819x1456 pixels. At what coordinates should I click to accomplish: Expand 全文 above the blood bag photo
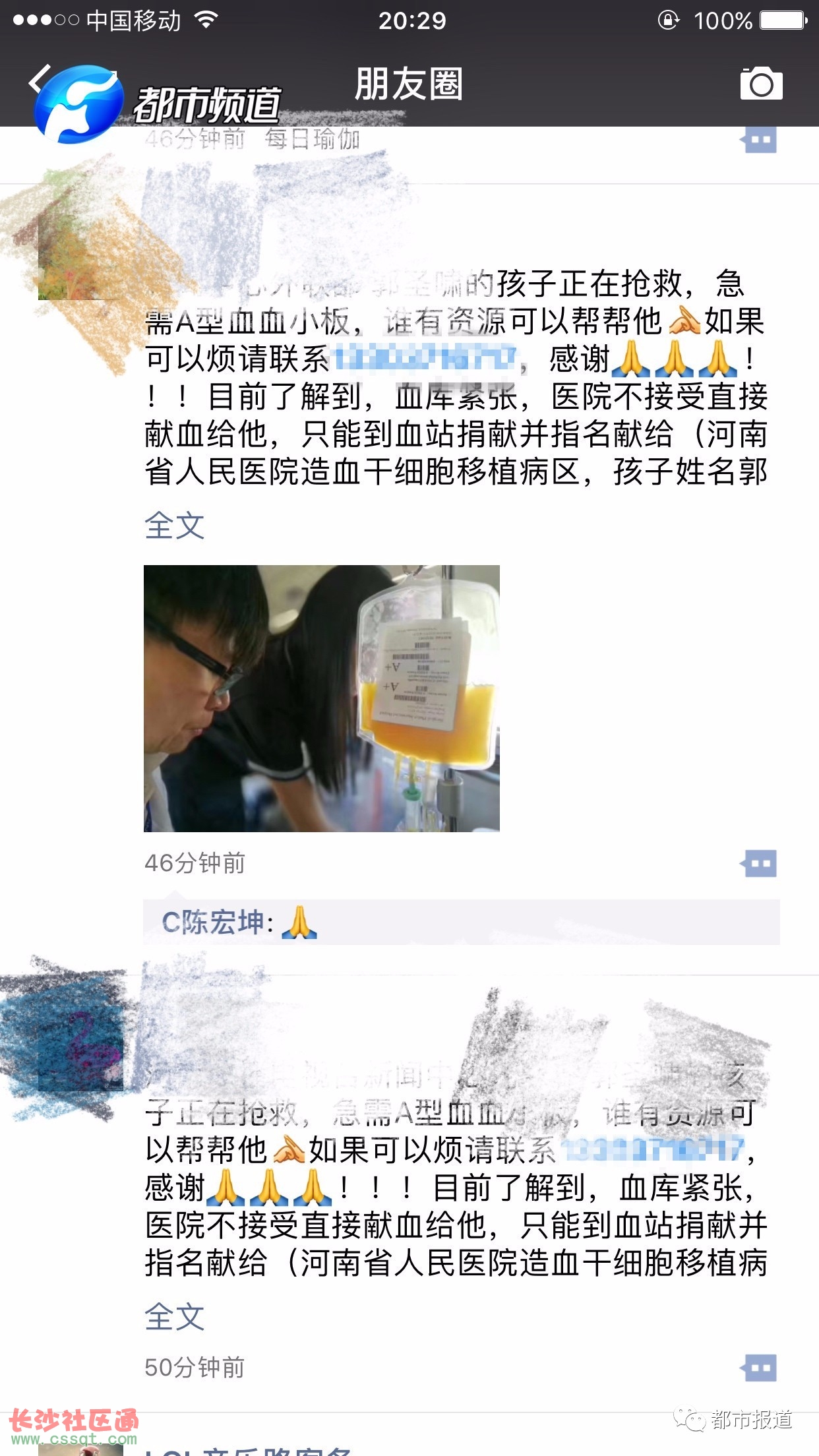point(175,526)
